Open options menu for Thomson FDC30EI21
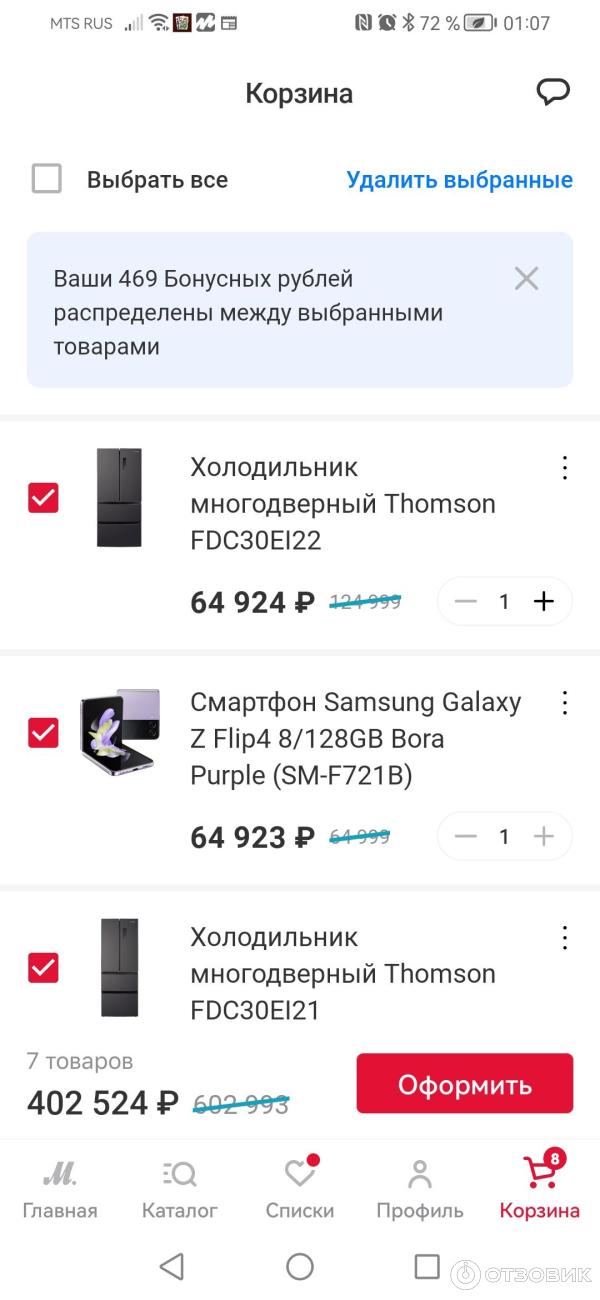 pyautogui.click(x=564, y=938)
